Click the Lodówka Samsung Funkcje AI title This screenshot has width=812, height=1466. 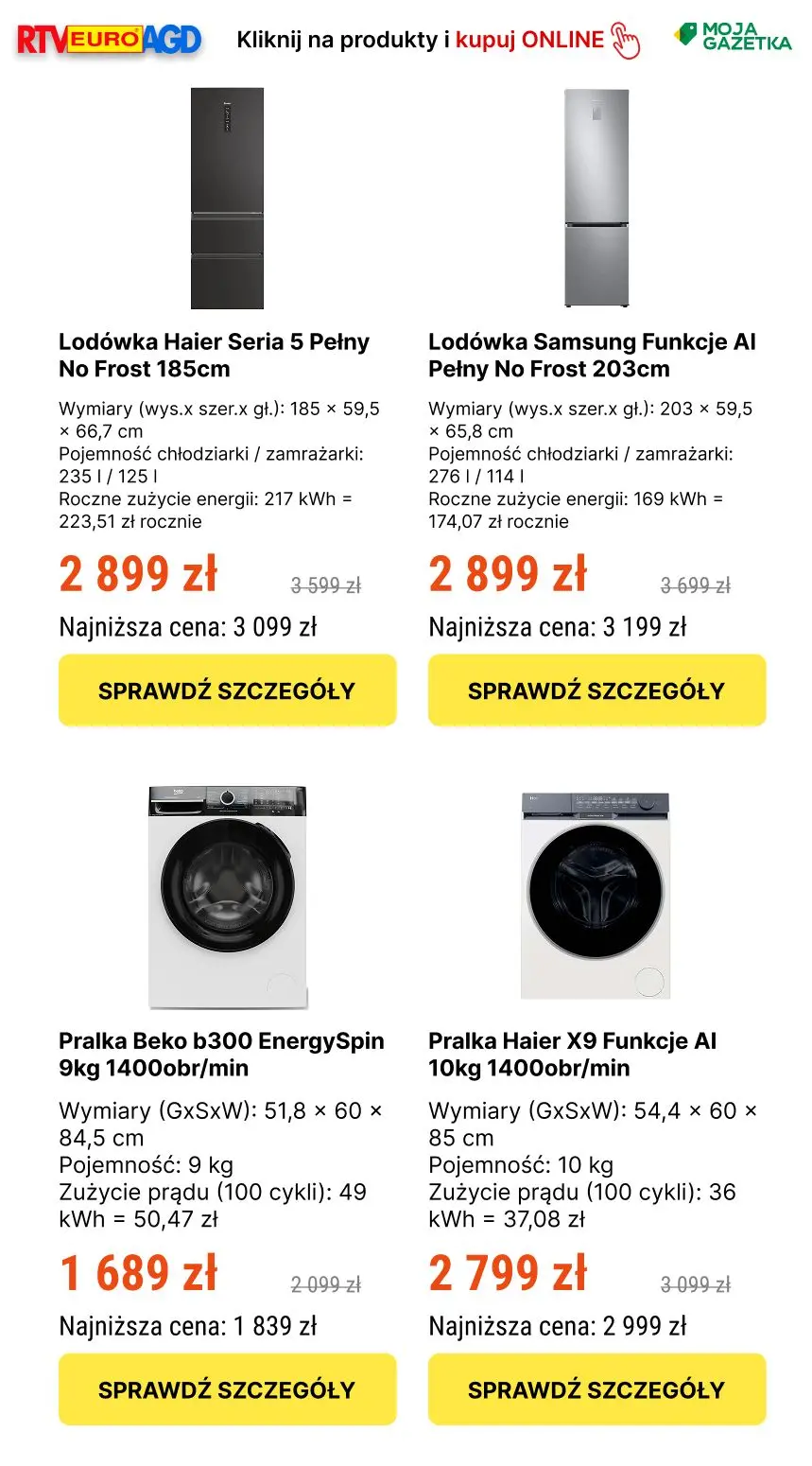[x=593, y=355]
